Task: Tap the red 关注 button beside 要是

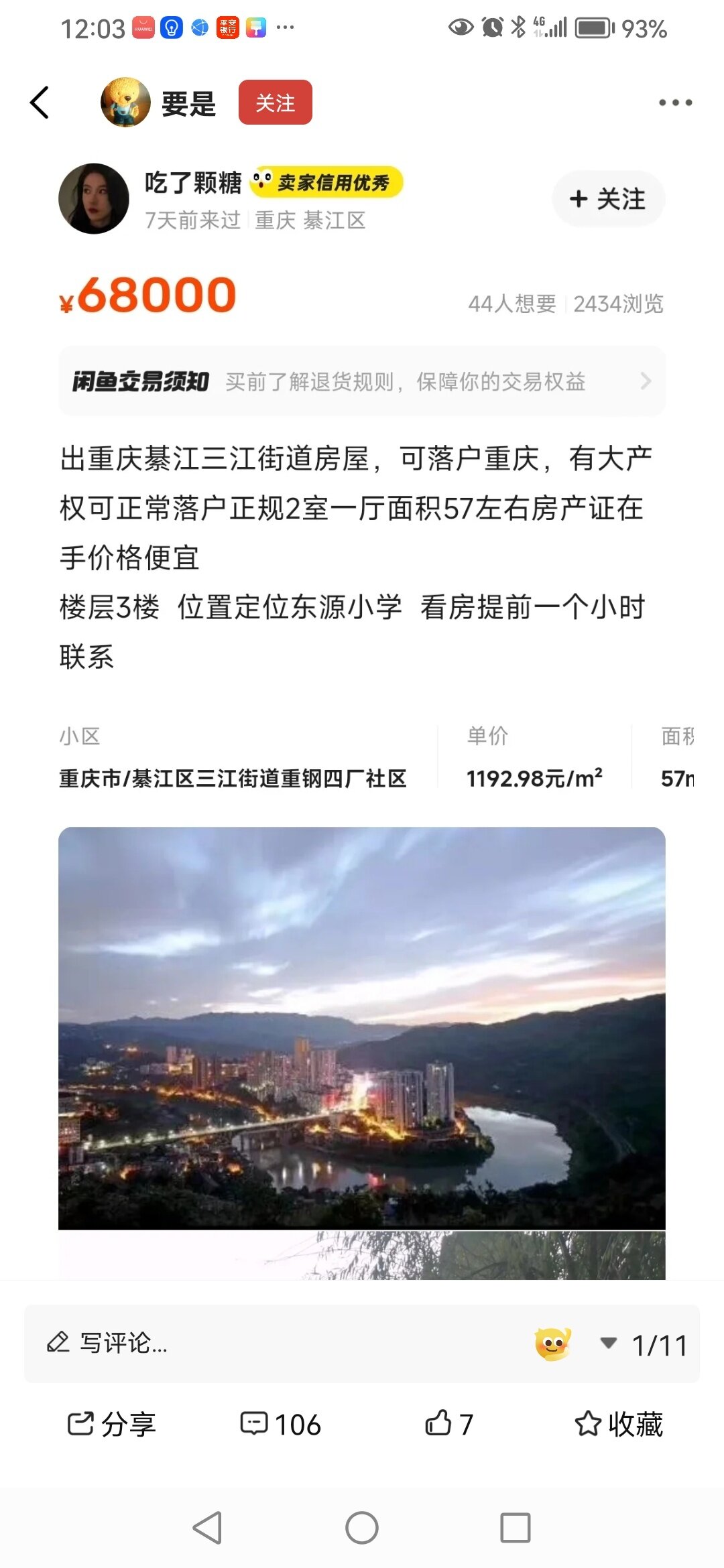Action: pos(276,103)
